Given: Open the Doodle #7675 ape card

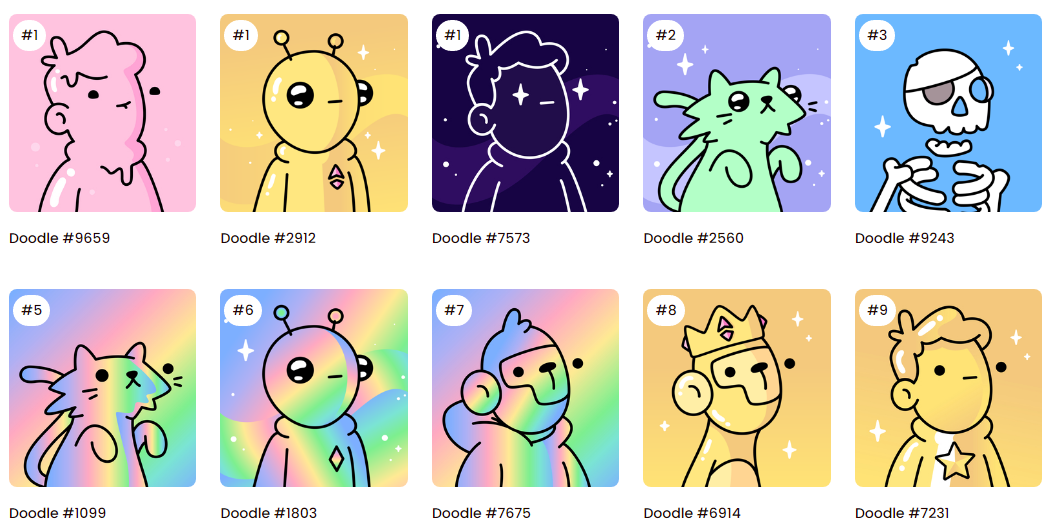Looking at the screenshot, I should [x=525, y=388].
